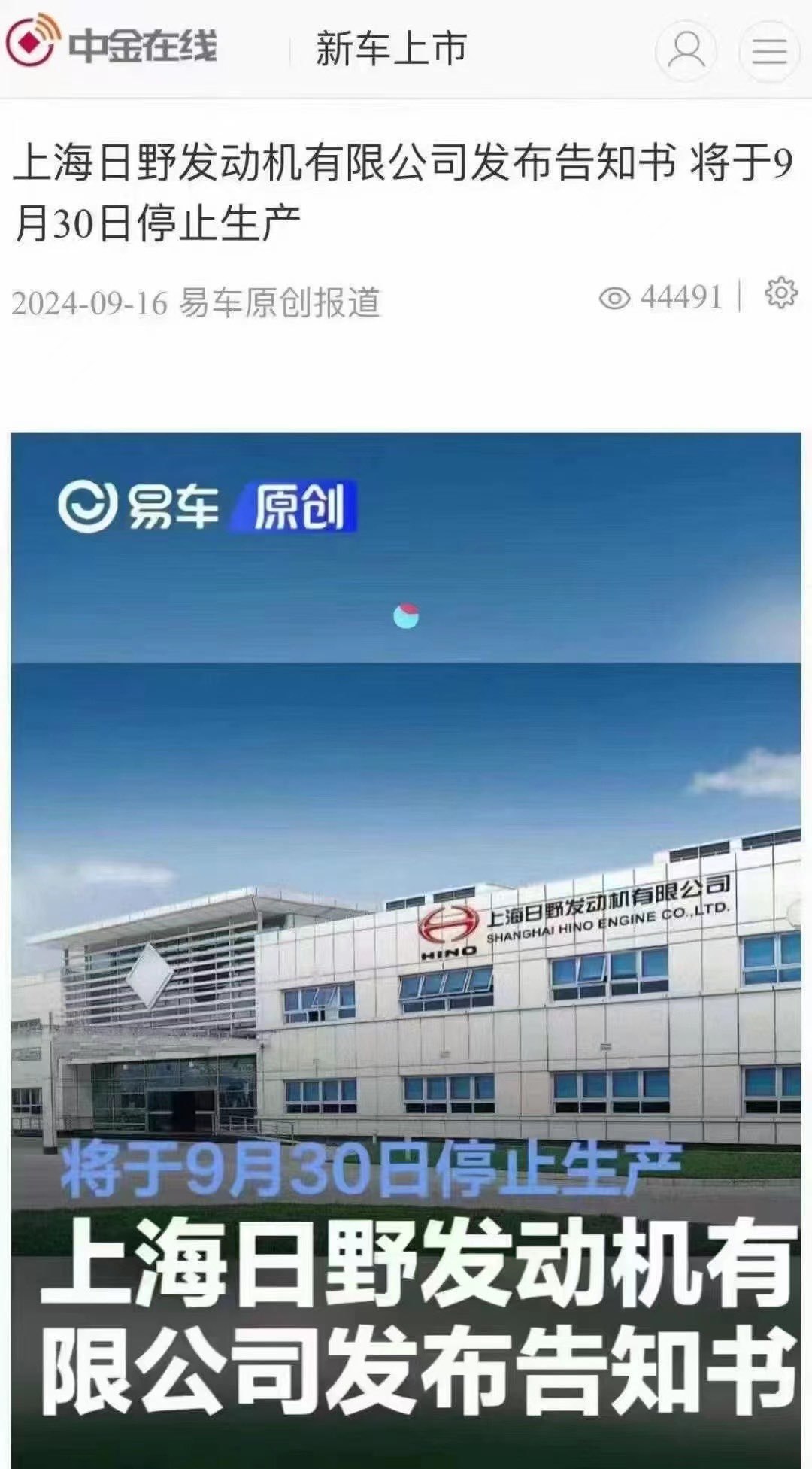Open the hamburger menu

coord(768,50)
